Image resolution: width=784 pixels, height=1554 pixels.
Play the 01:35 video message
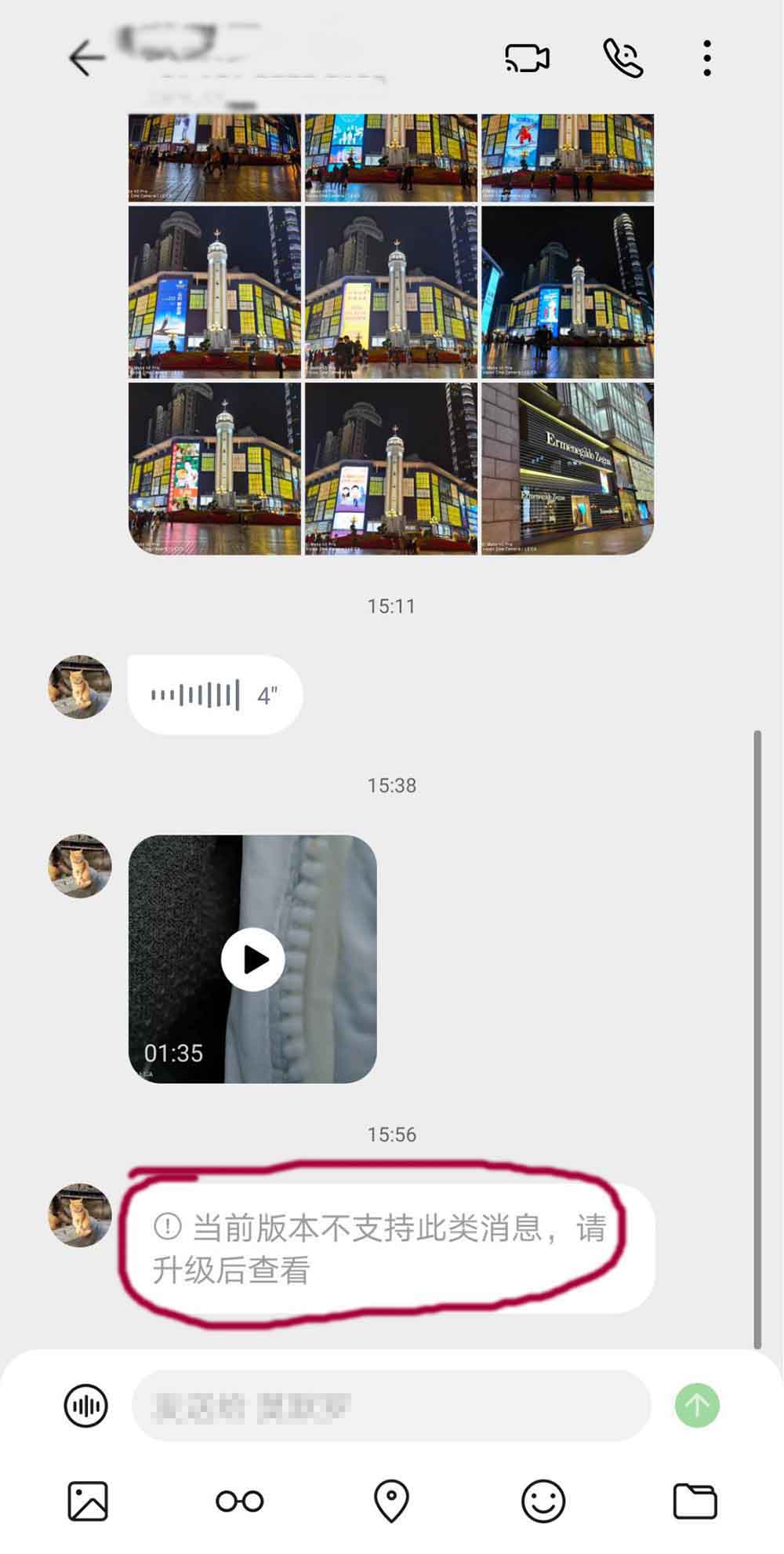point(252,959)
